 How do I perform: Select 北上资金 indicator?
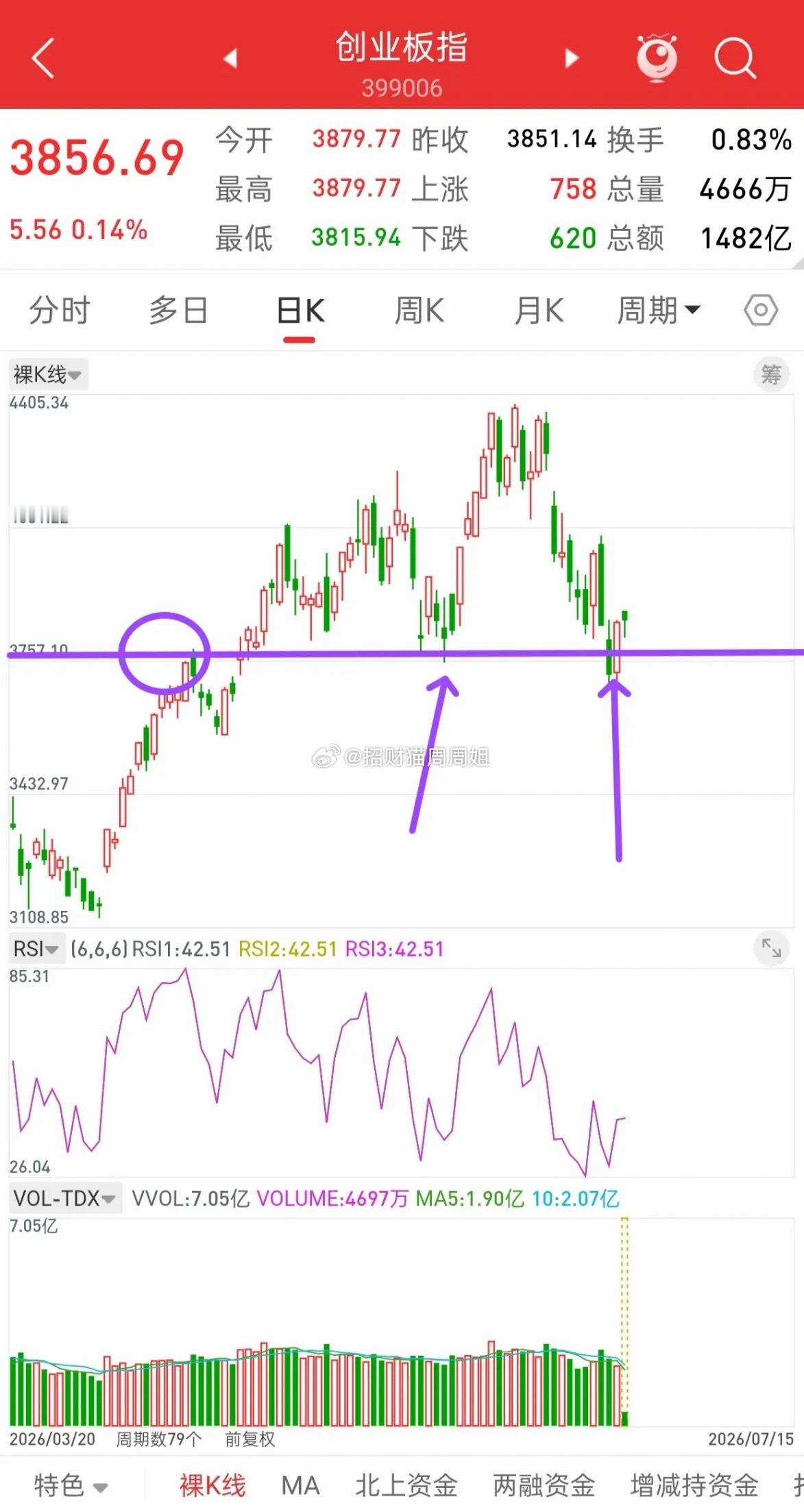[406, 1486]
